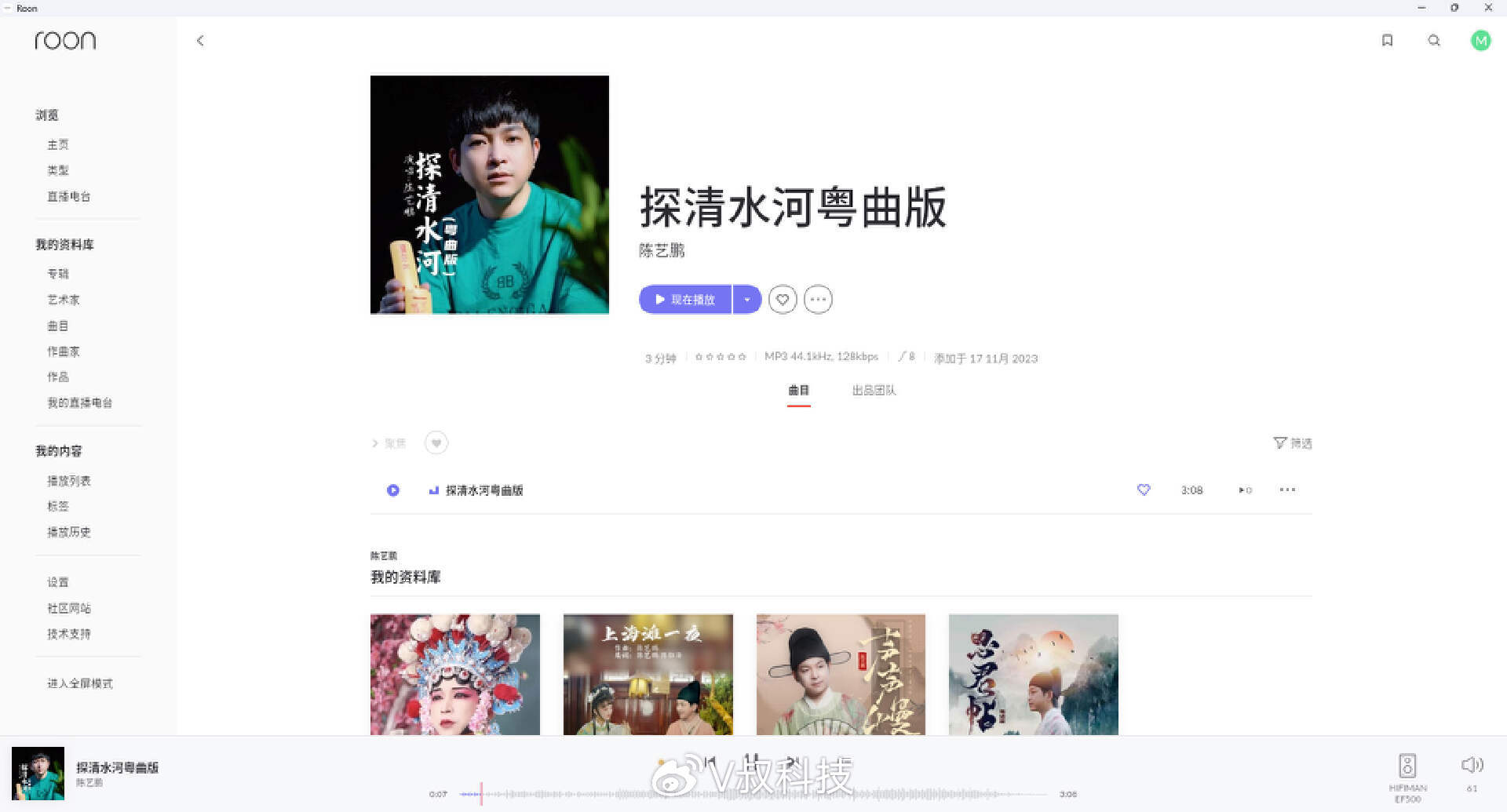This screenshot has height=812, width=1507.
Task: Tap the 现在播放 play now button
Action: tap(685, 300)
